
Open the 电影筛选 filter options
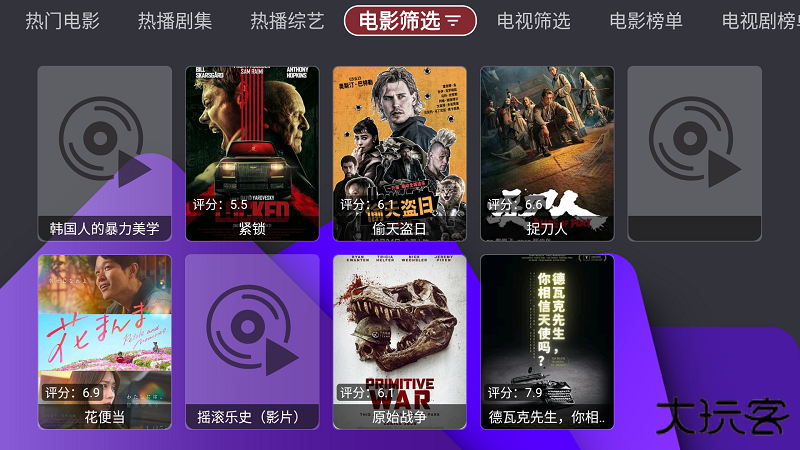(410, 21)
